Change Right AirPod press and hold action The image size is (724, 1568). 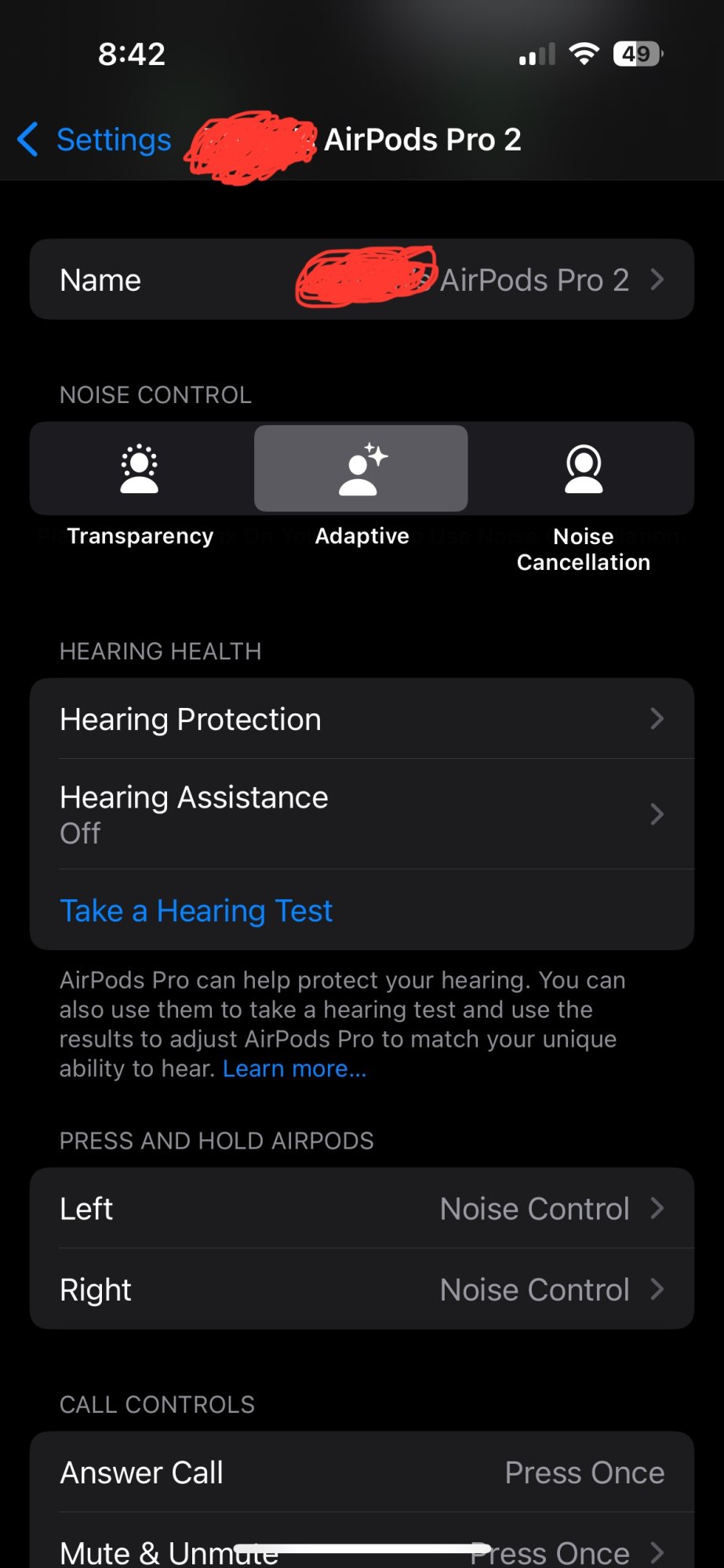click(362, 1290)
